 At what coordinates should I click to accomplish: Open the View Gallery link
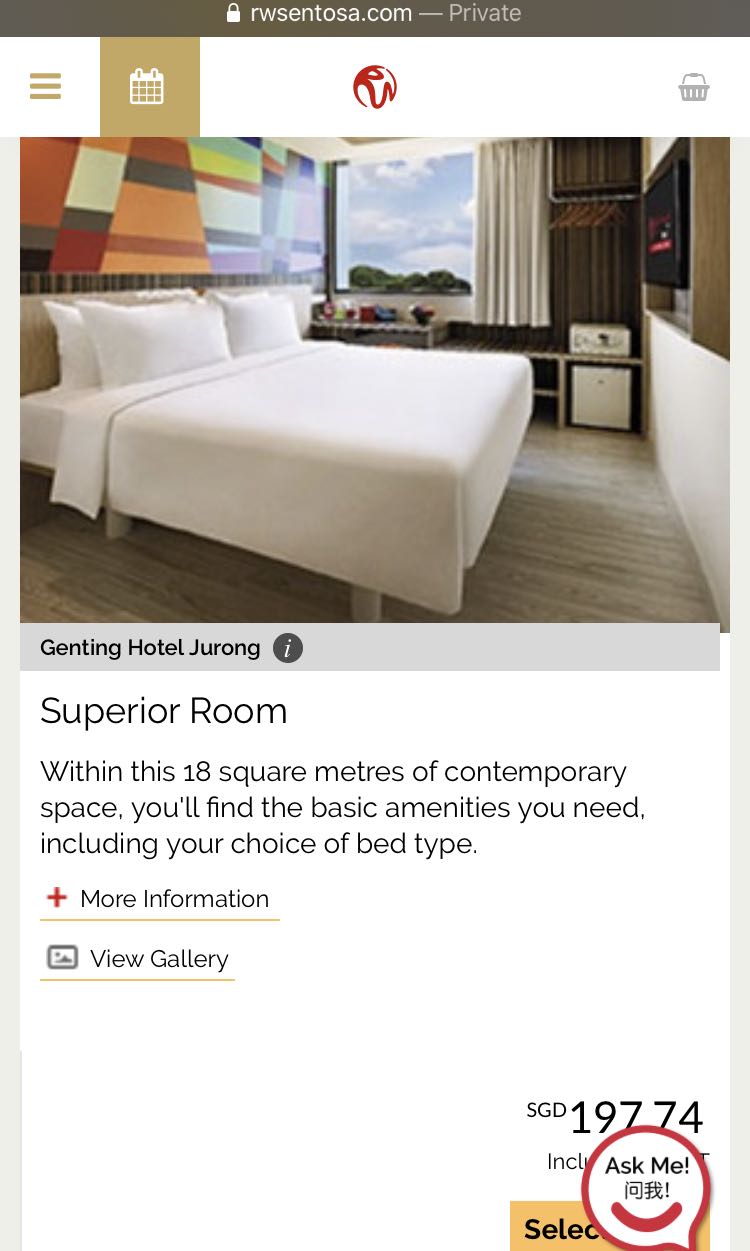(x=158, y=958)
